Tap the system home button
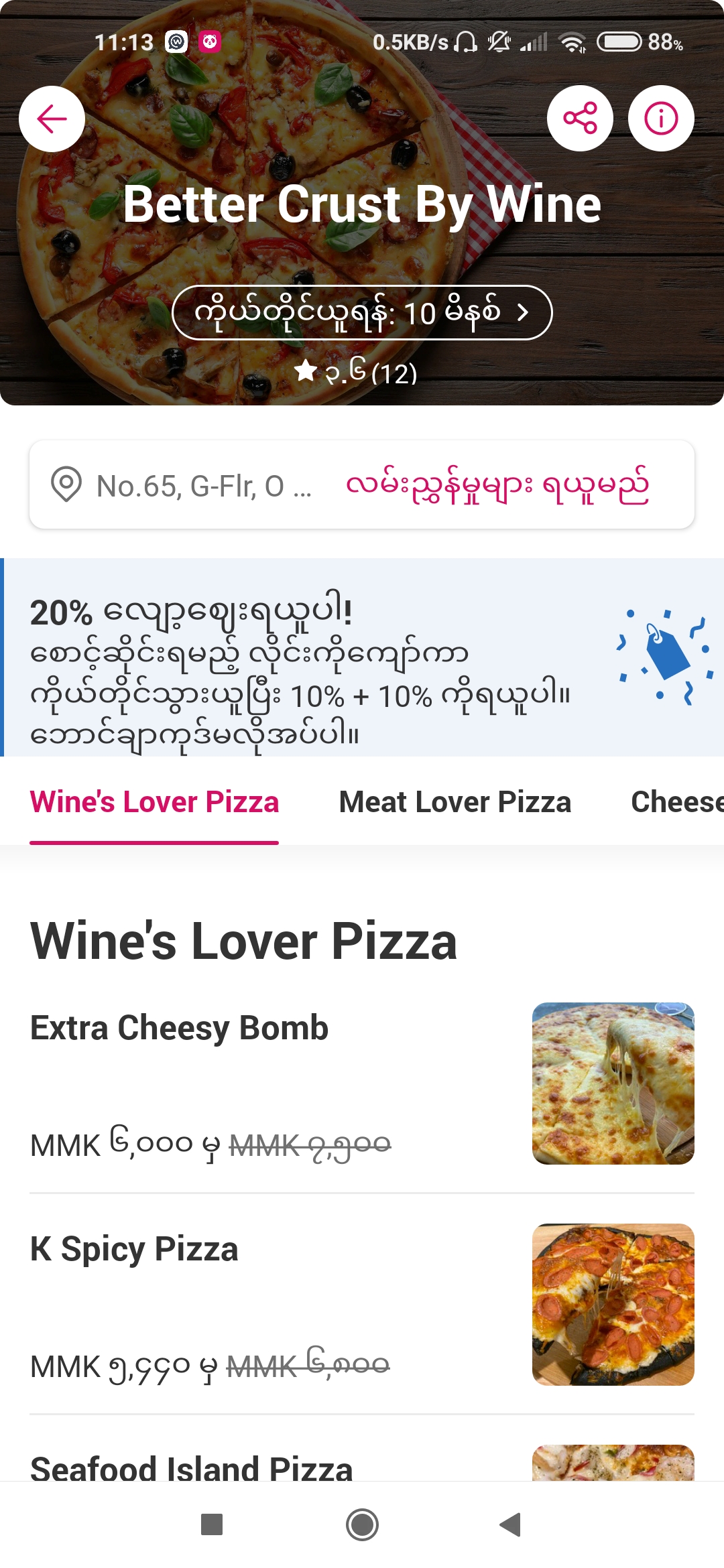The height and width of the screenshot is (1568, 724). [x=362, y=1524]
